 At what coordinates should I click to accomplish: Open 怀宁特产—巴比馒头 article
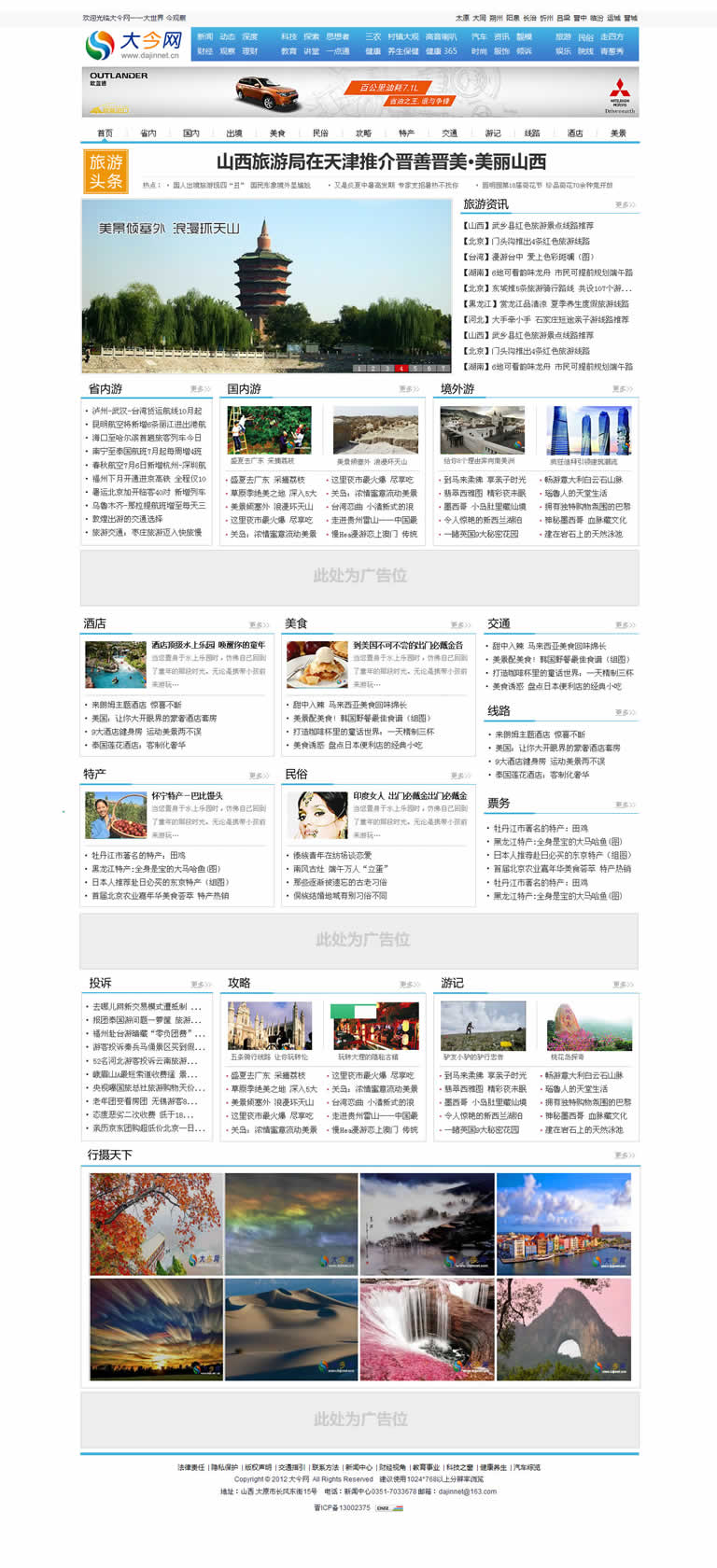[x=187, y=796]
